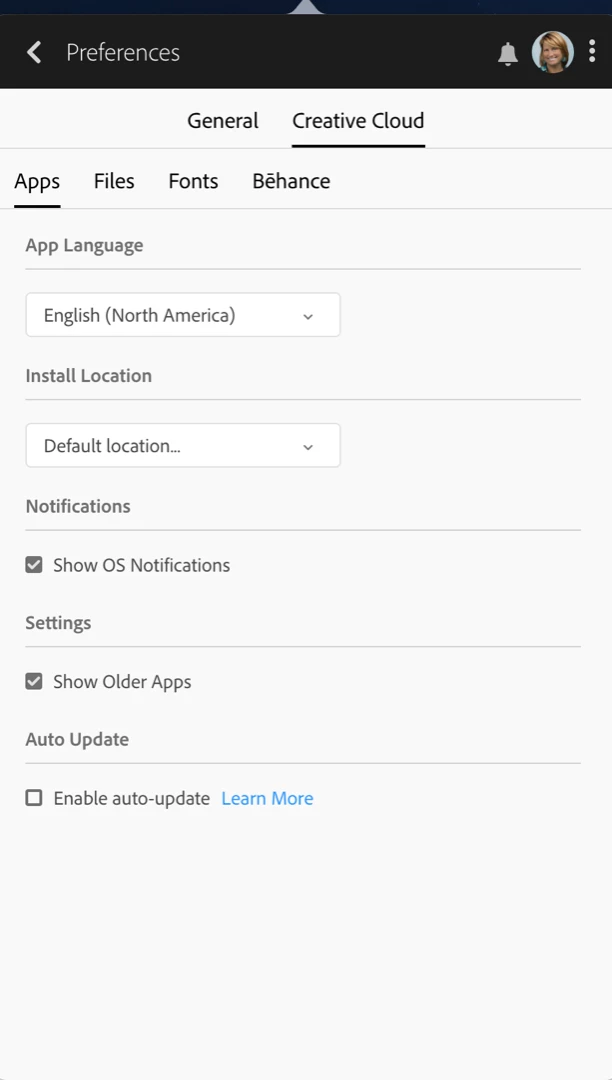
Task: Go back from Preferences
Action: tap(34, 52)
